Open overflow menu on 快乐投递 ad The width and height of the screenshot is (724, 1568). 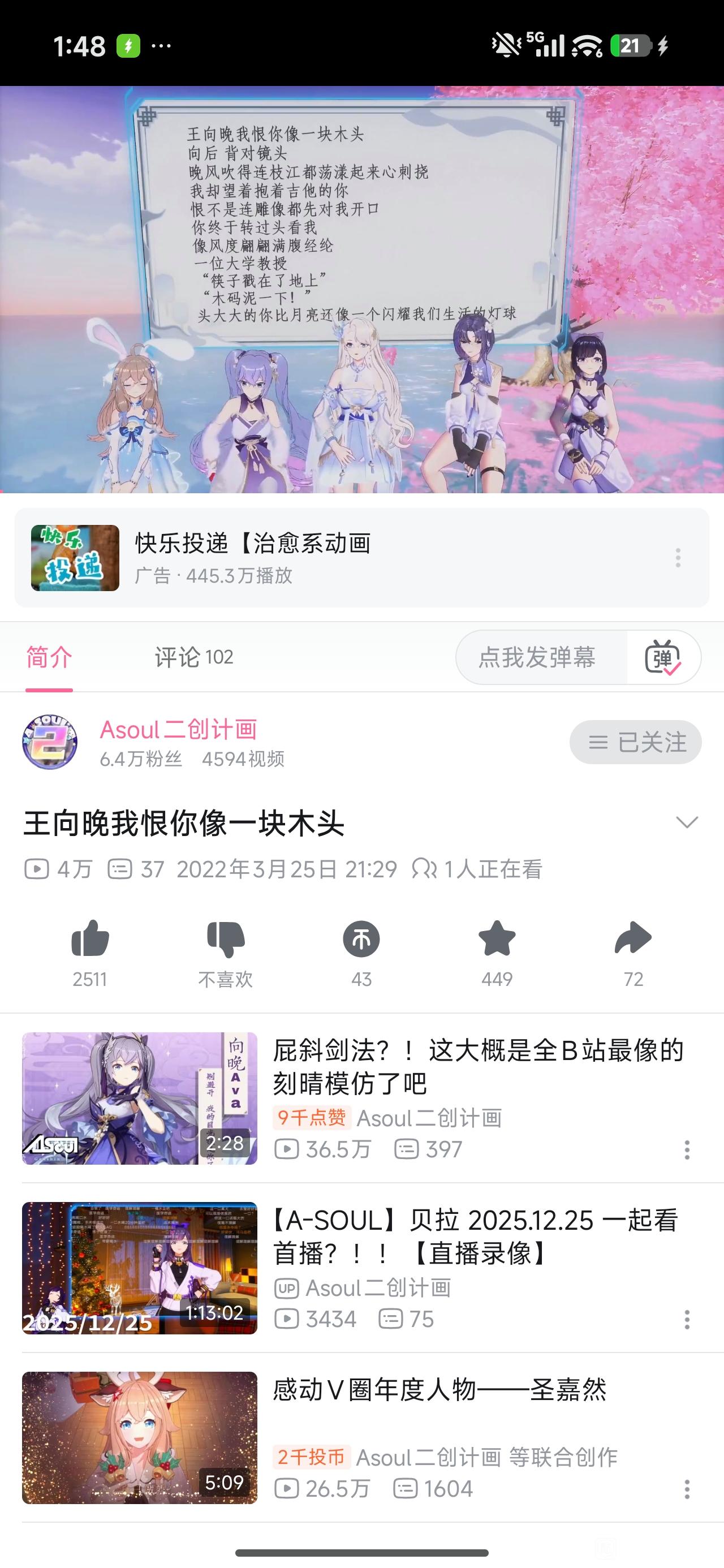(678, 558)
